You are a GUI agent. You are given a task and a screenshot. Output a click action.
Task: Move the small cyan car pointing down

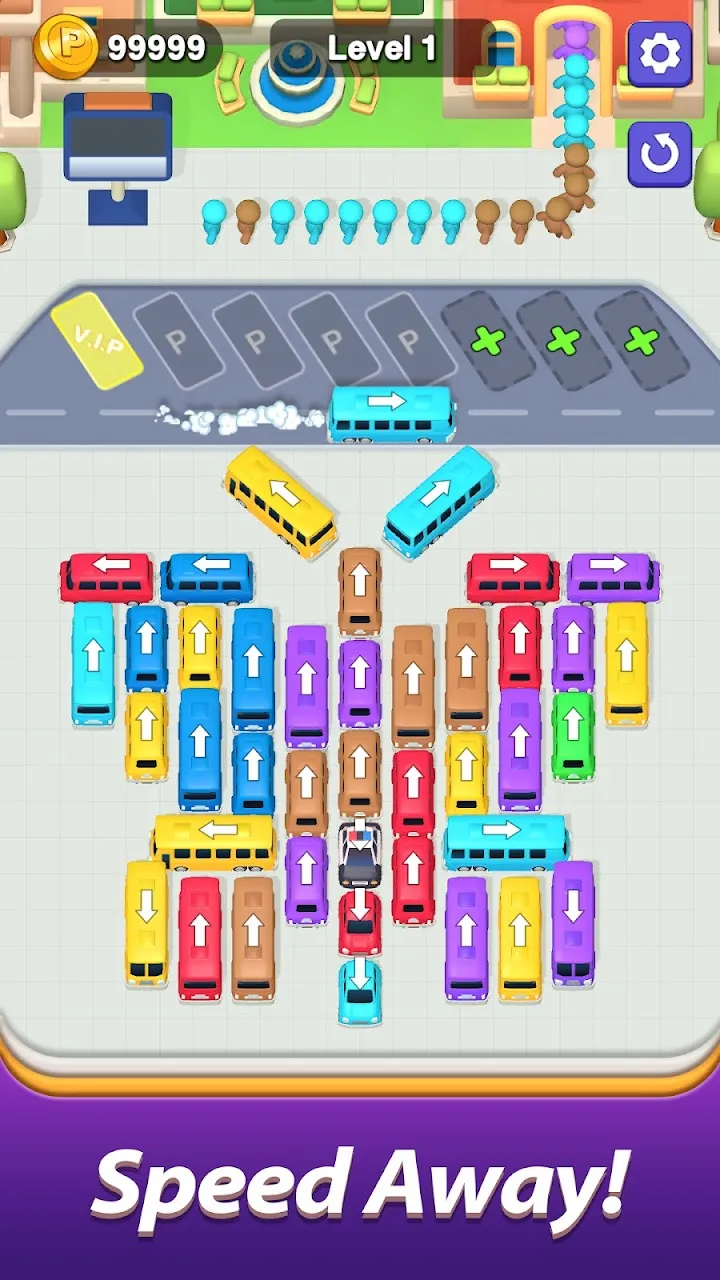click(360, 990)
